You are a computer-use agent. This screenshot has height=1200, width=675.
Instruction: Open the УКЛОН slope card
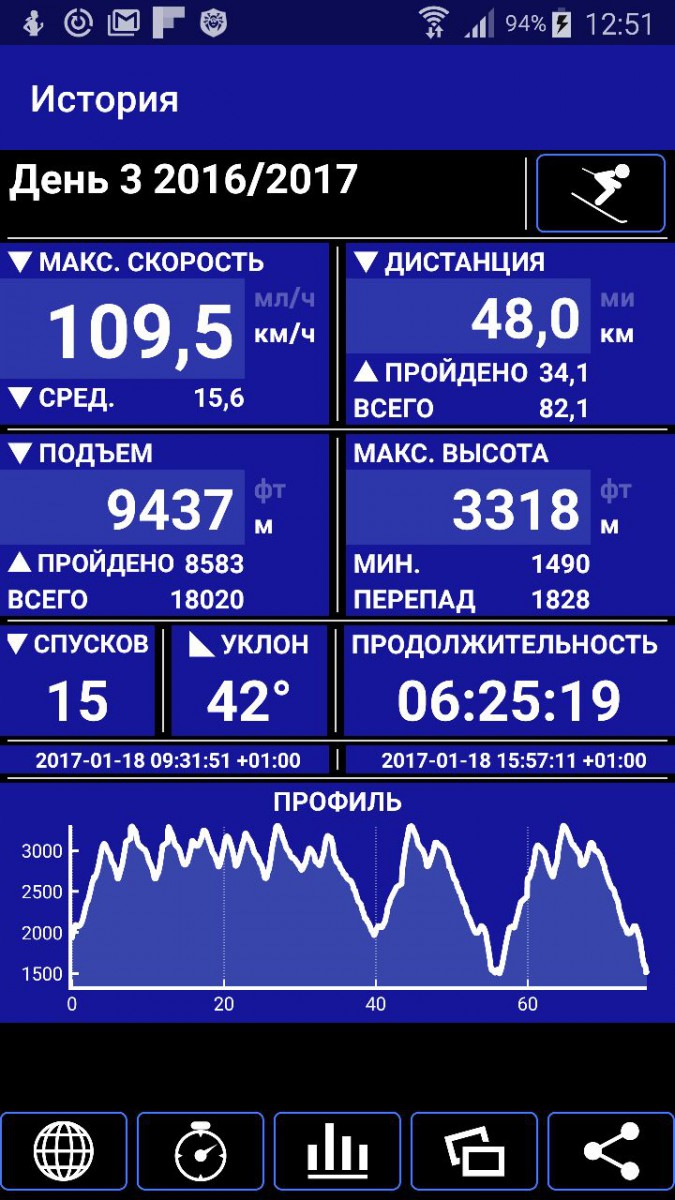[249, 680]
